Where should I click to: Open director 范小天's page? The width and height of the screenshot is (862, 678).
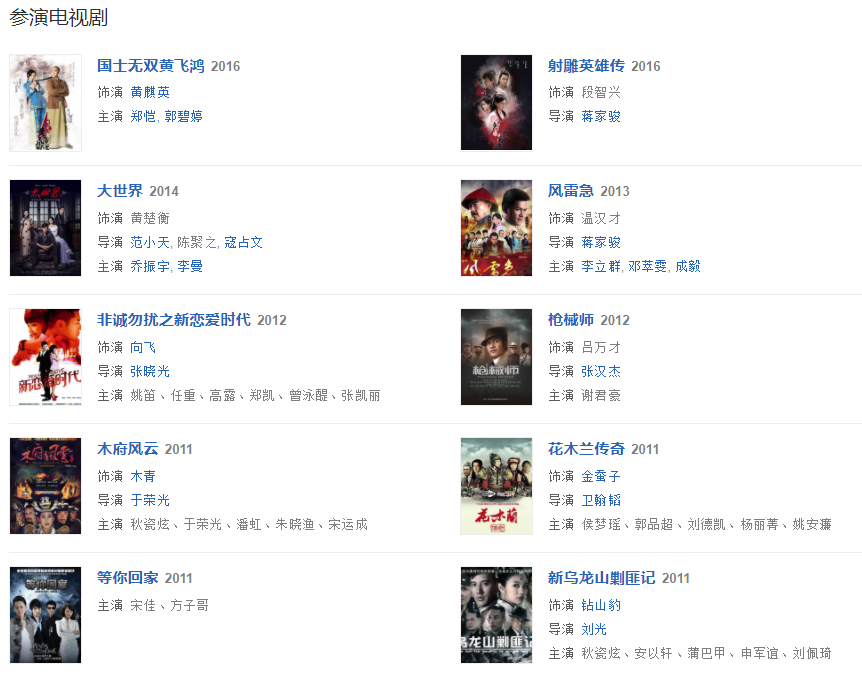pyautogui.click(x=150, y=242)
